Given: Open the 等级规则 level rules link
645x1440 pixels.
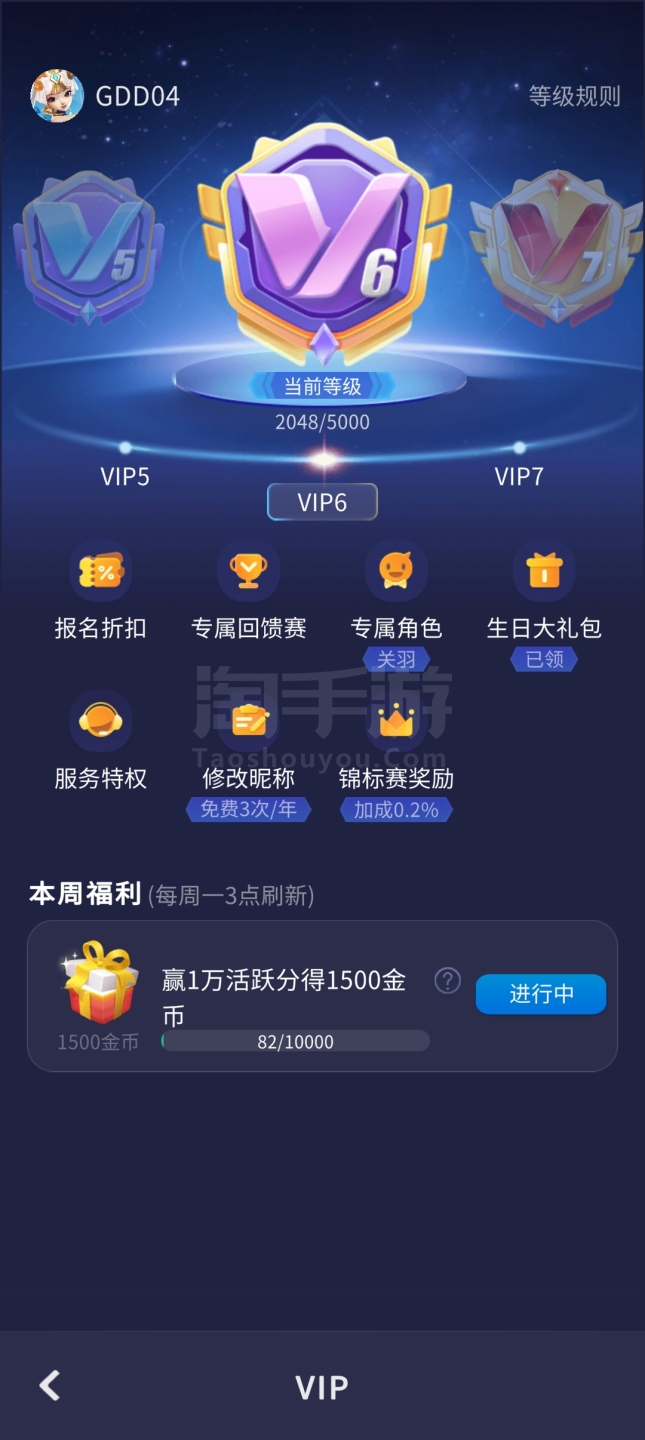Looking at the screenshot, I should coord(574,96).
